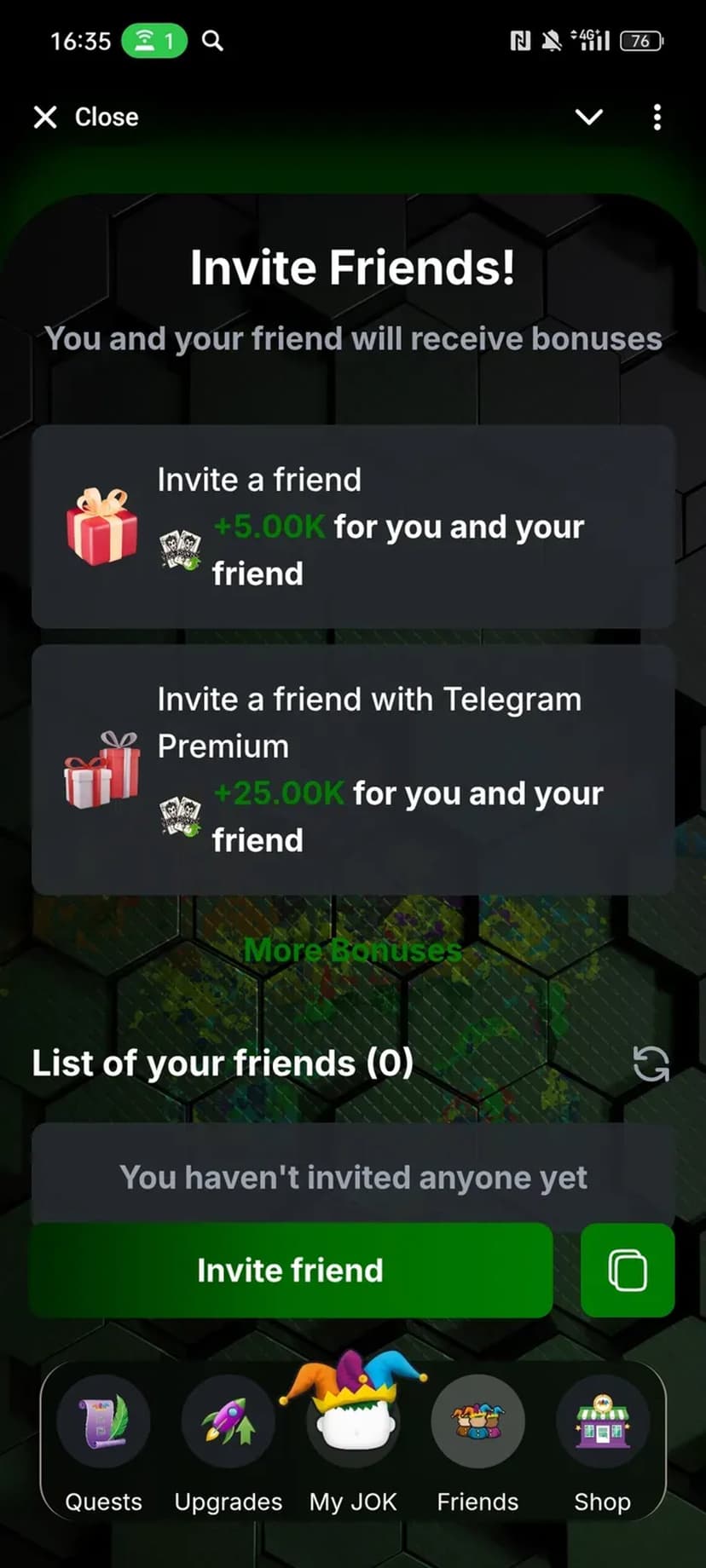The width and height of the screenshot is (706, 1568).
Task: Close the mini app
Action: click(85, 117)
